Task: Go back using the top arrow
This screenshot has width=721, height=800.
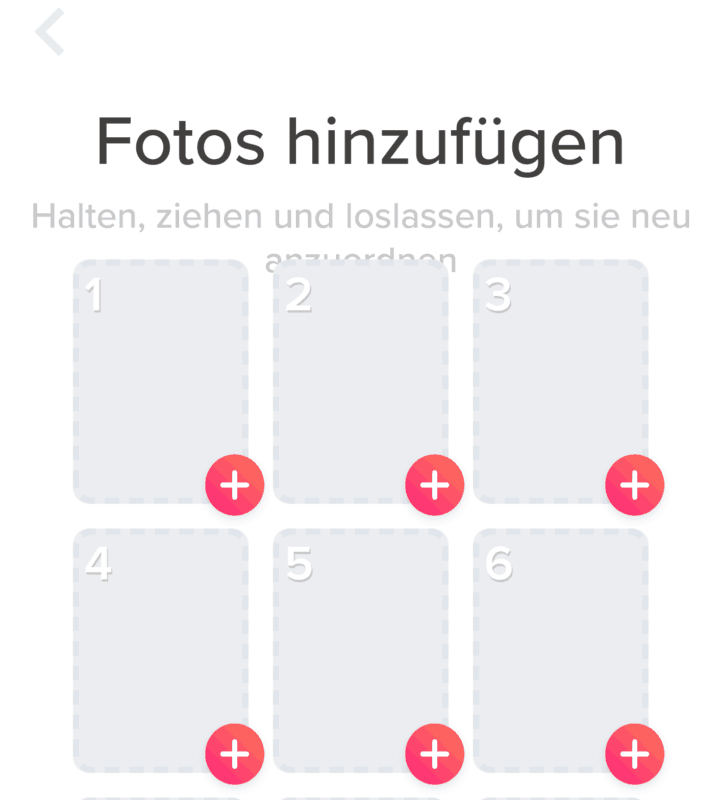Action: [x=50, y=32]
